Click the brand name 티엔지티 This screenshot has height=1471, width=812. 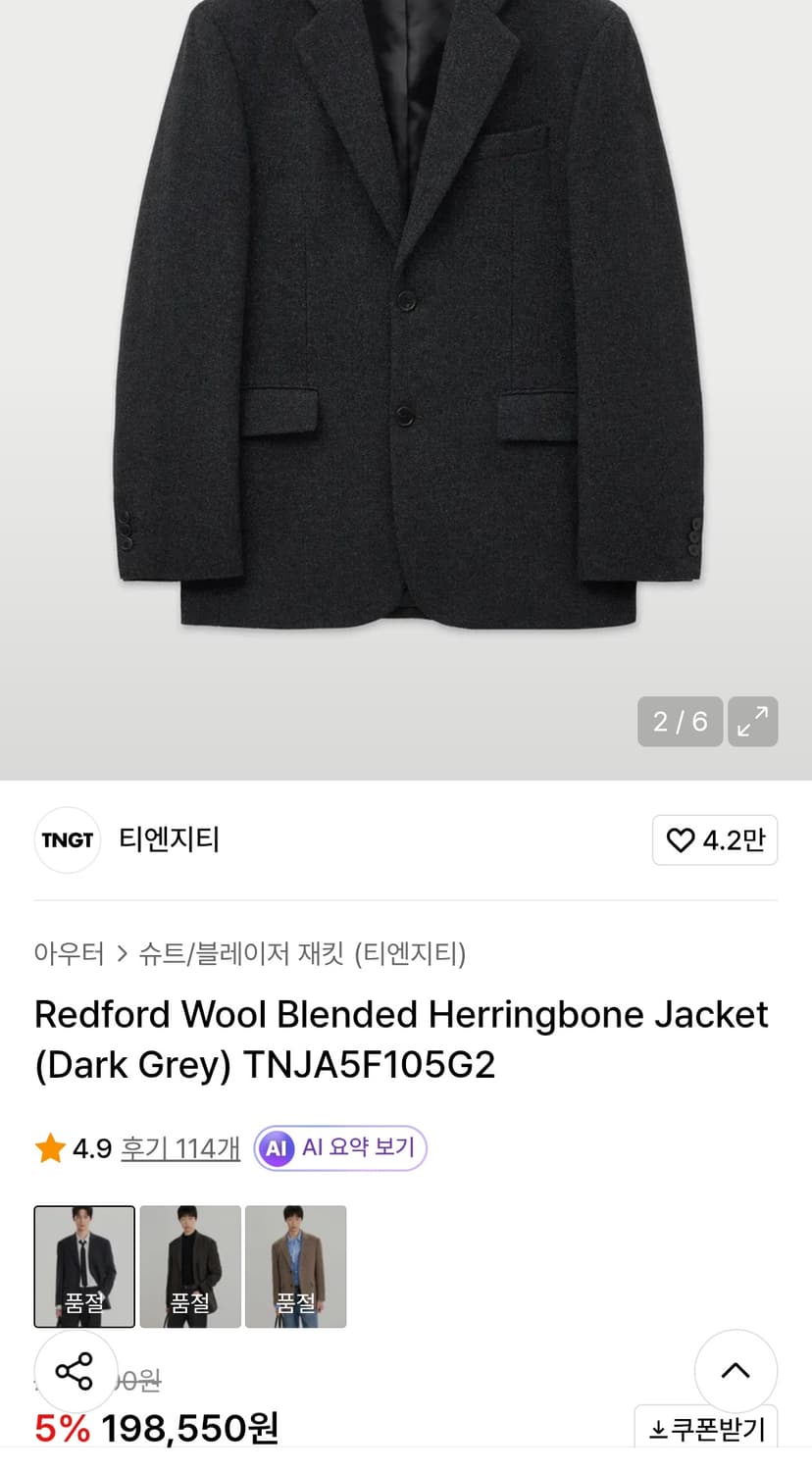(x=169, y=839)
